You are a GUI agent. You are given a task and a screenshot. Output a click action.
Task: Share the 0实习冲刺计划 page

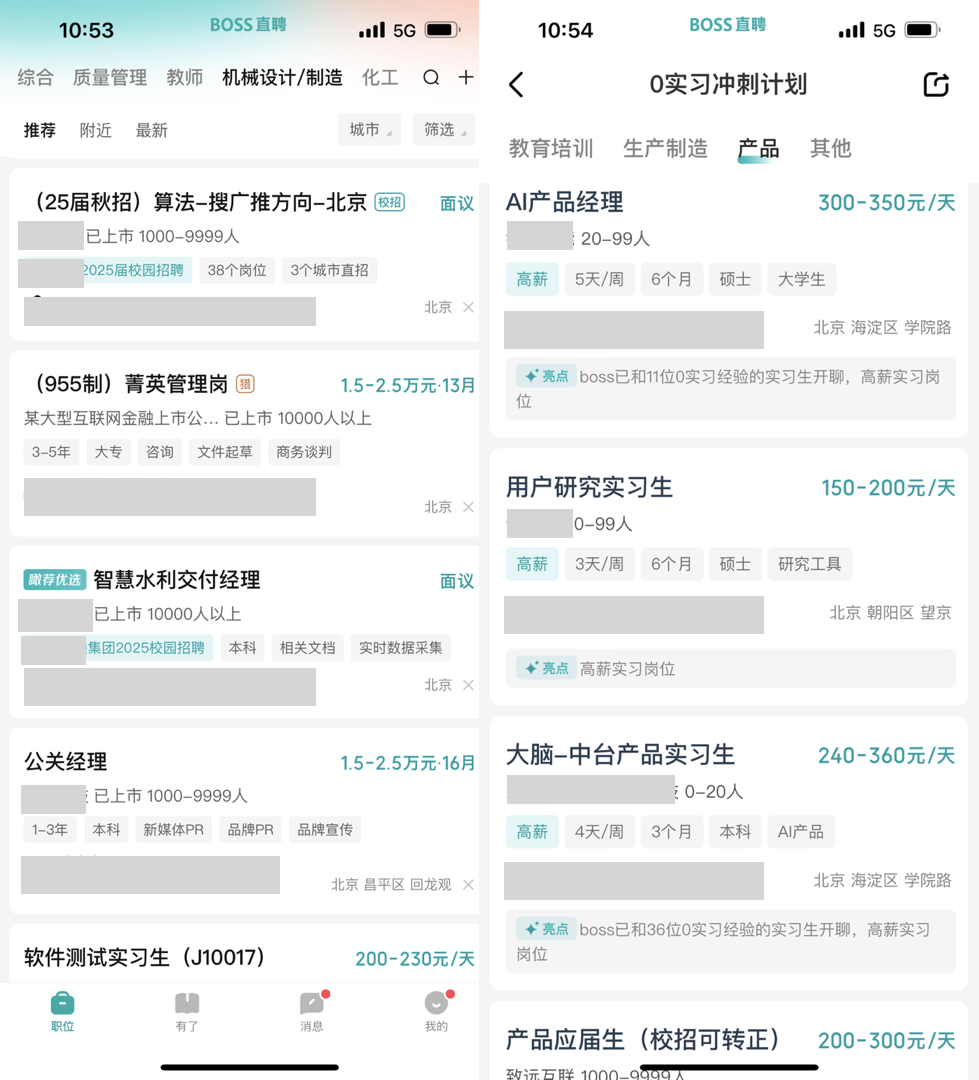tap(935, 85)
